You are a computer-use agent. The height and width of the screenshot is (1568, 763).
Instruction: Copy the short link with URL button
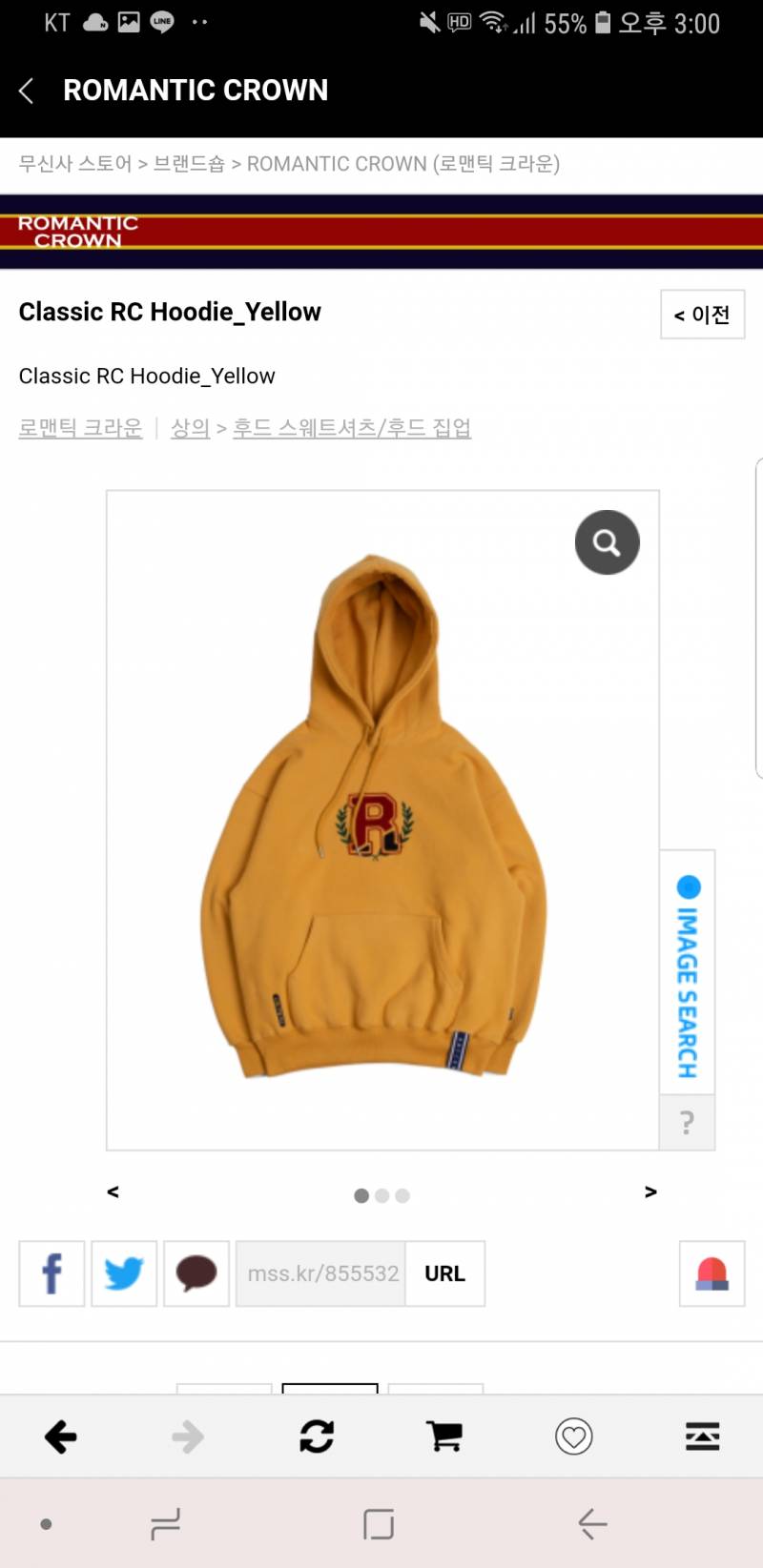point(444,1273)
